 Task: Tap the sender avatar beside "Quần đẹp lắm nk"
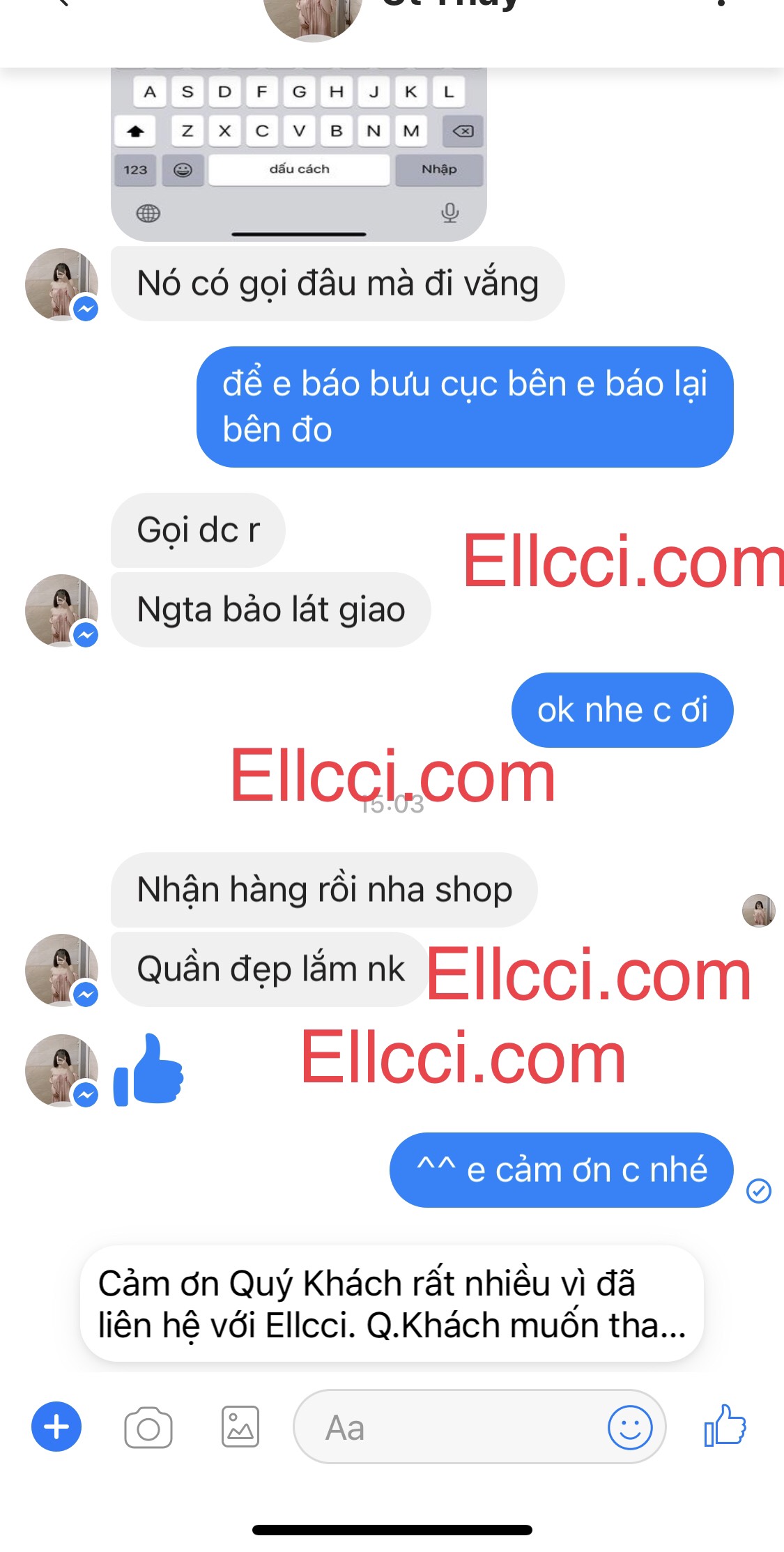point(61,970)
